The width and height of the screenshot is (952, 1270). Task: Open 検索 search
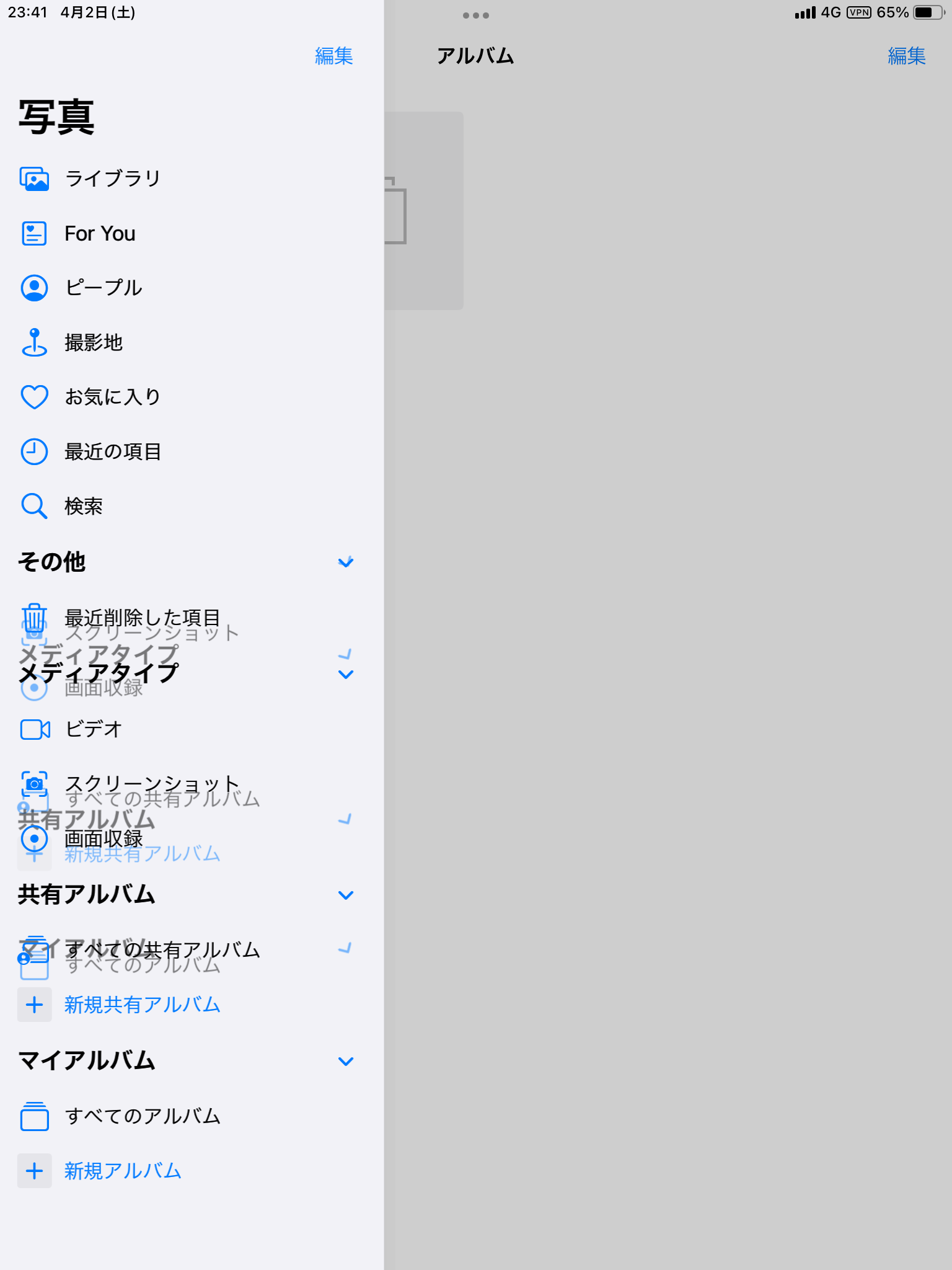(x=84, y=506)
